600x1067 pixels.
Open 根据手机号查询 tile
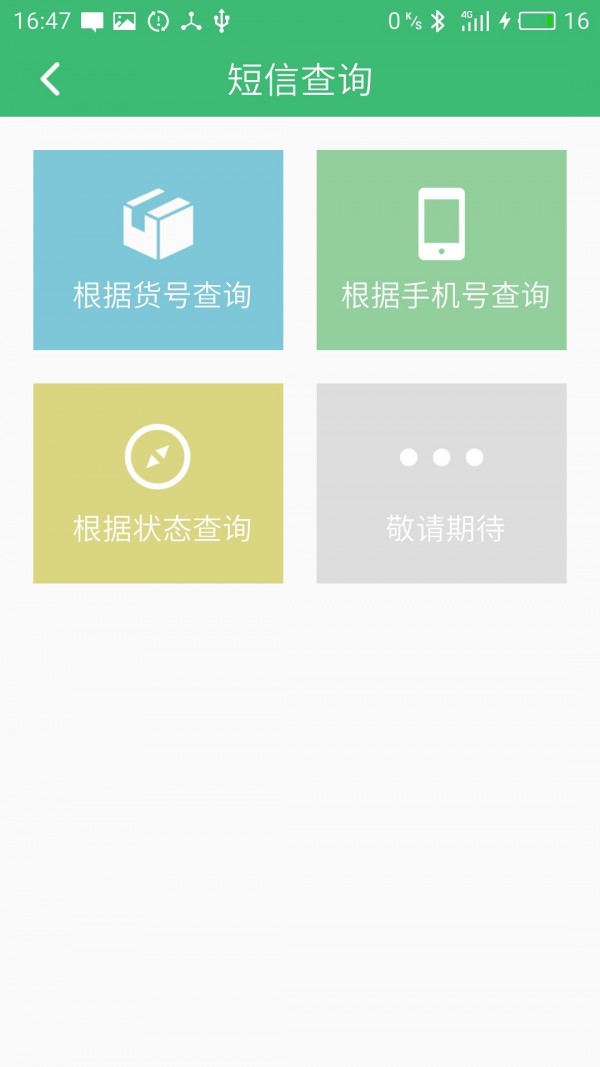tap(441, 250)
